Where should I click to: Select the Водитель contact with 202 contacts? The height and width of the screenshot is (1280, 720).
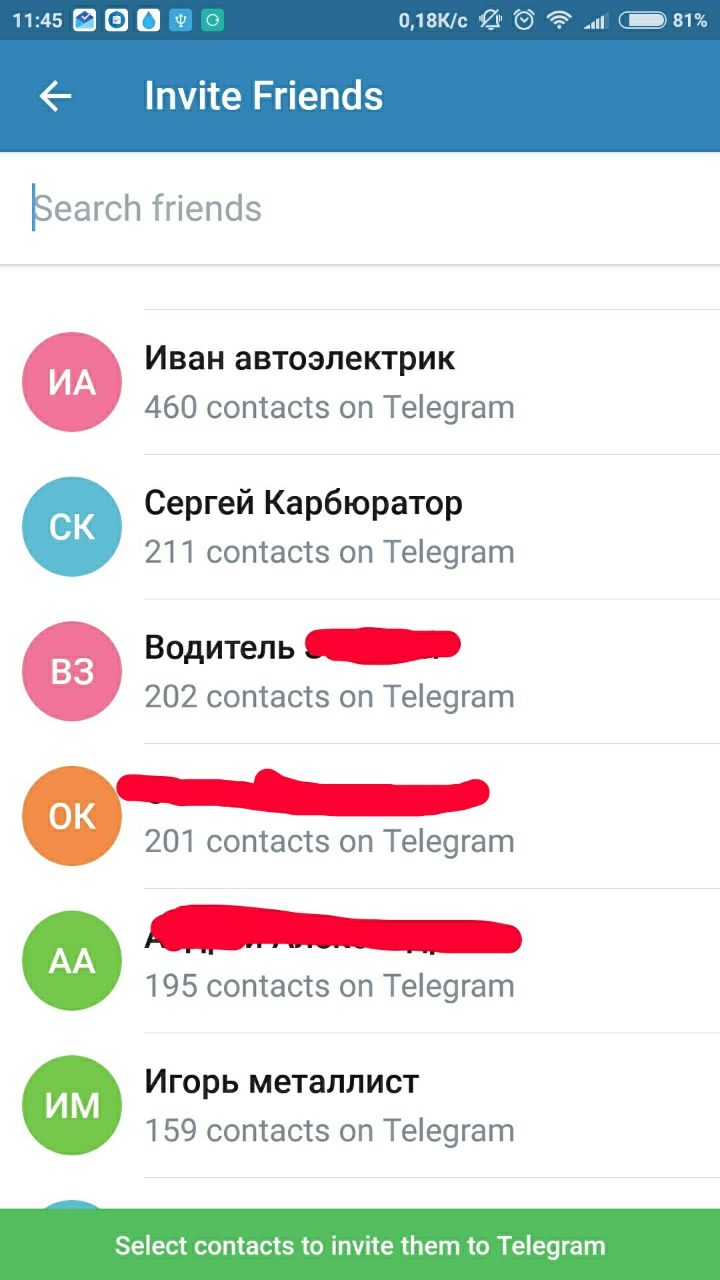pyautogui.click(x=360, y=672)
